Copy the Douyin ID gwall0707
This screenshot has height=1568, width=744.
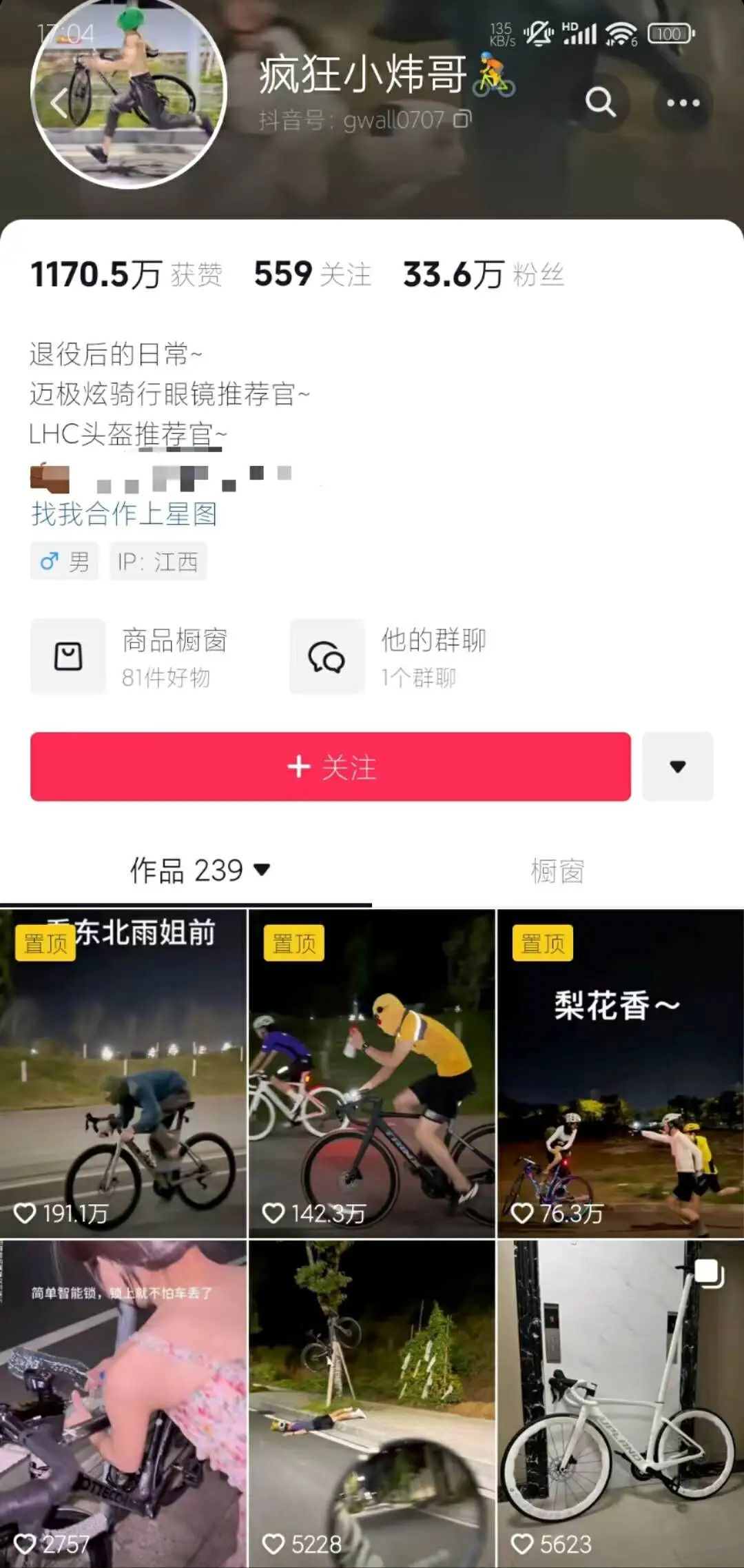[462, 120]
